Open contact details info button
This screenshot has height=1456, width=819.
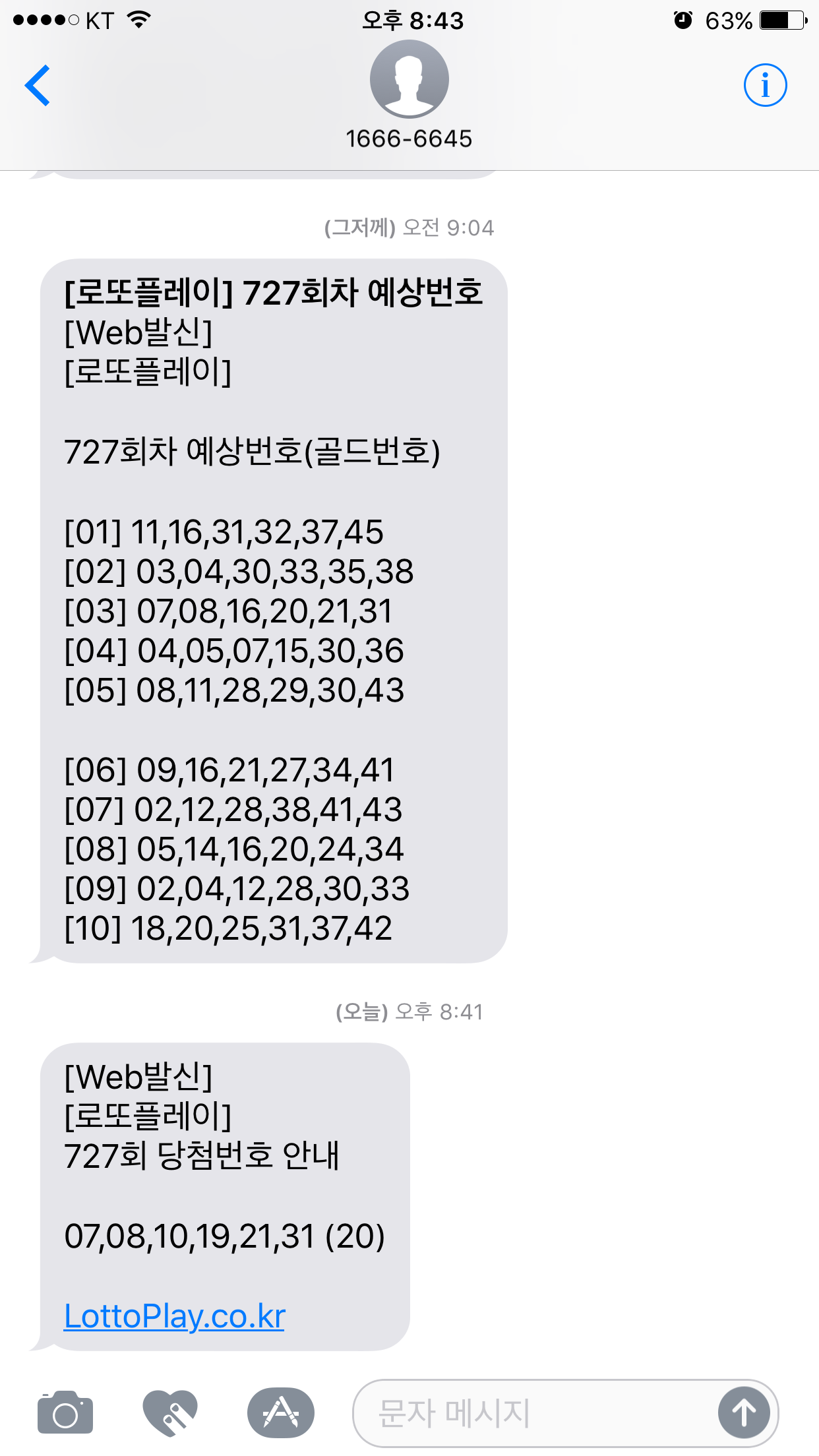[765, 86]
